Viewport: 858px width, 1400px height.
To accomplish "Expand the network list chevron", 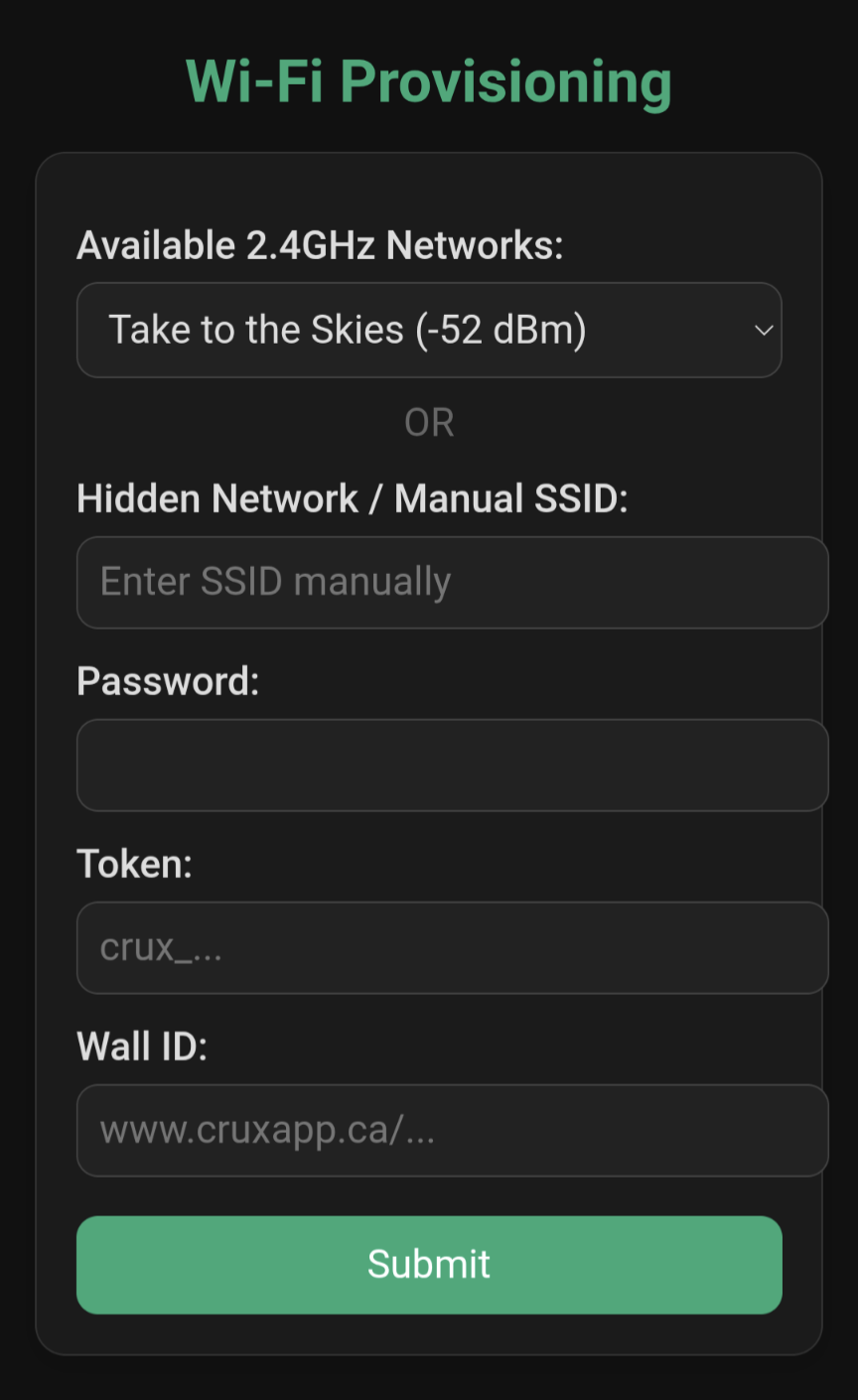I will 763,330.
